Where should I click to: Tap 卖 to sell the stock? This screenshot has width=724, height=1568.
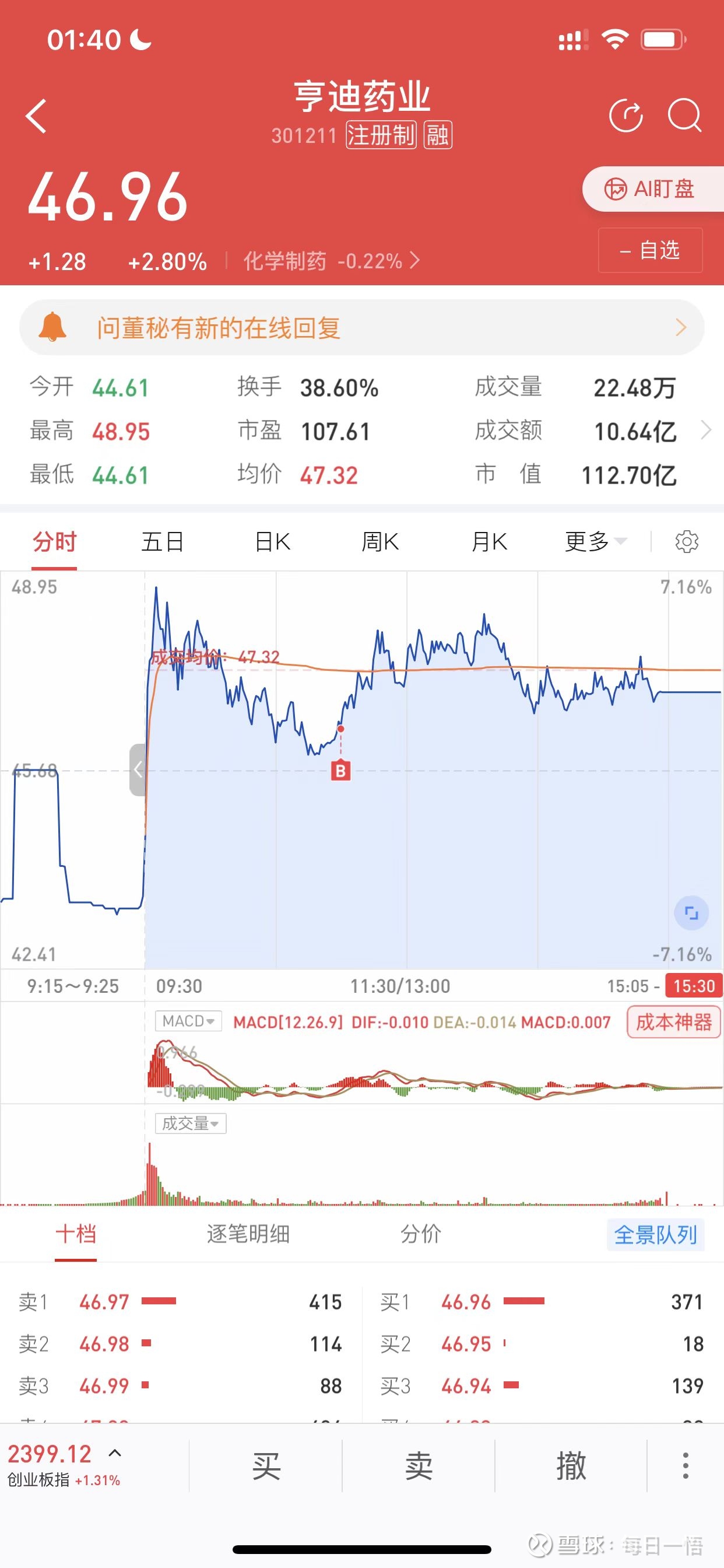coord(419,1465)
